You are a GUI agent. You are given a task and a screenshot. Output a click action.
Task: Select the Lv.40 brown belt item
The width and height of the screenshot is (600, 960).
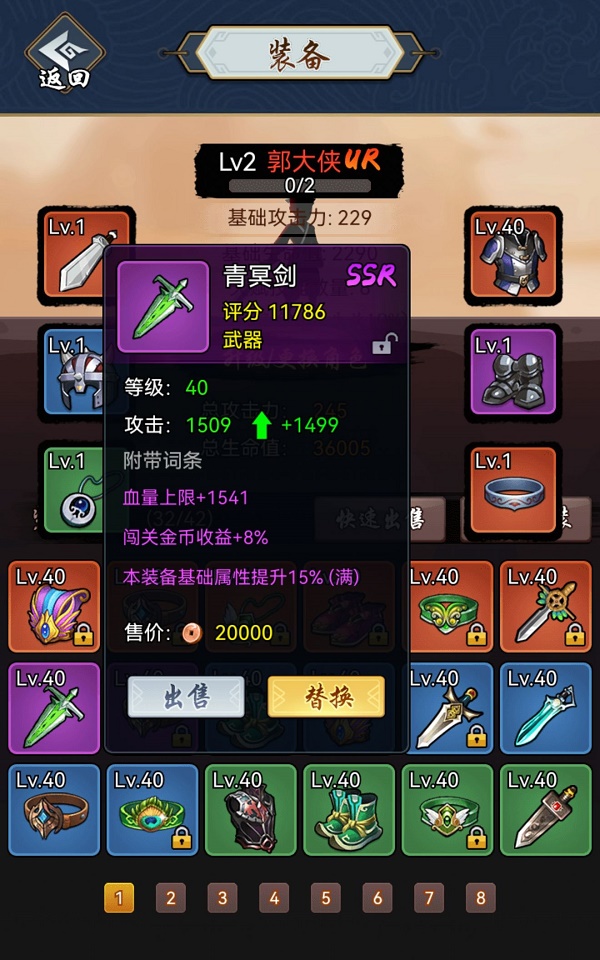pyautogui.click(x=54, y=810)
